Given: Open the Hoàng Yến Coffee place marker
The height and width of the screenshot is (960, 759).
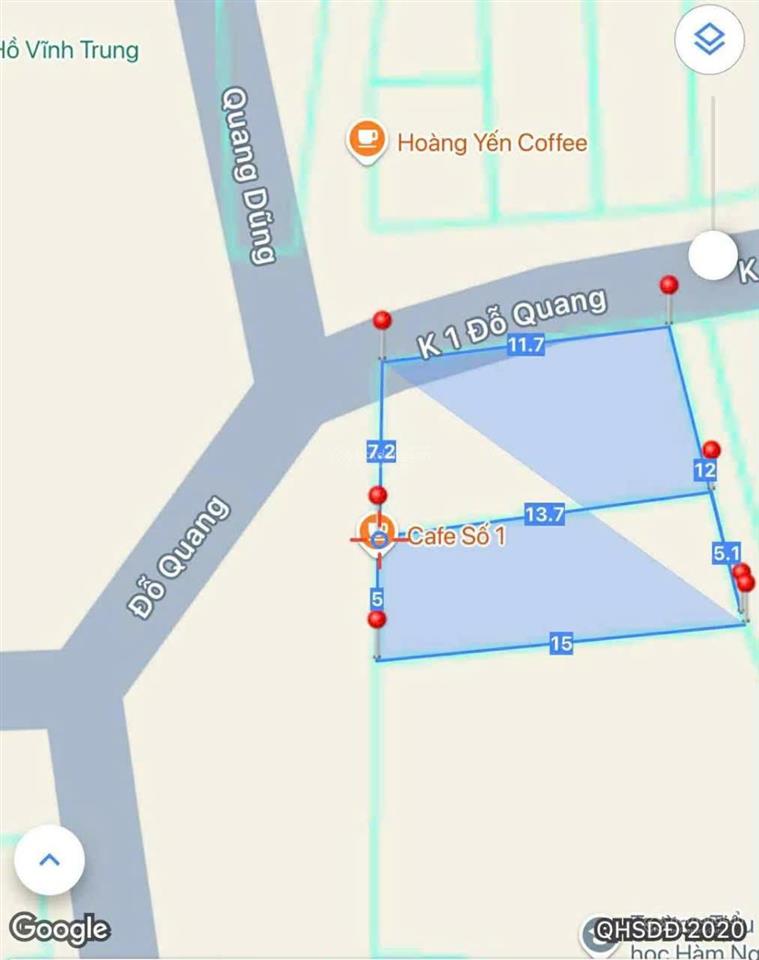Looking at the screenshot, I should [x=367, y=140].
